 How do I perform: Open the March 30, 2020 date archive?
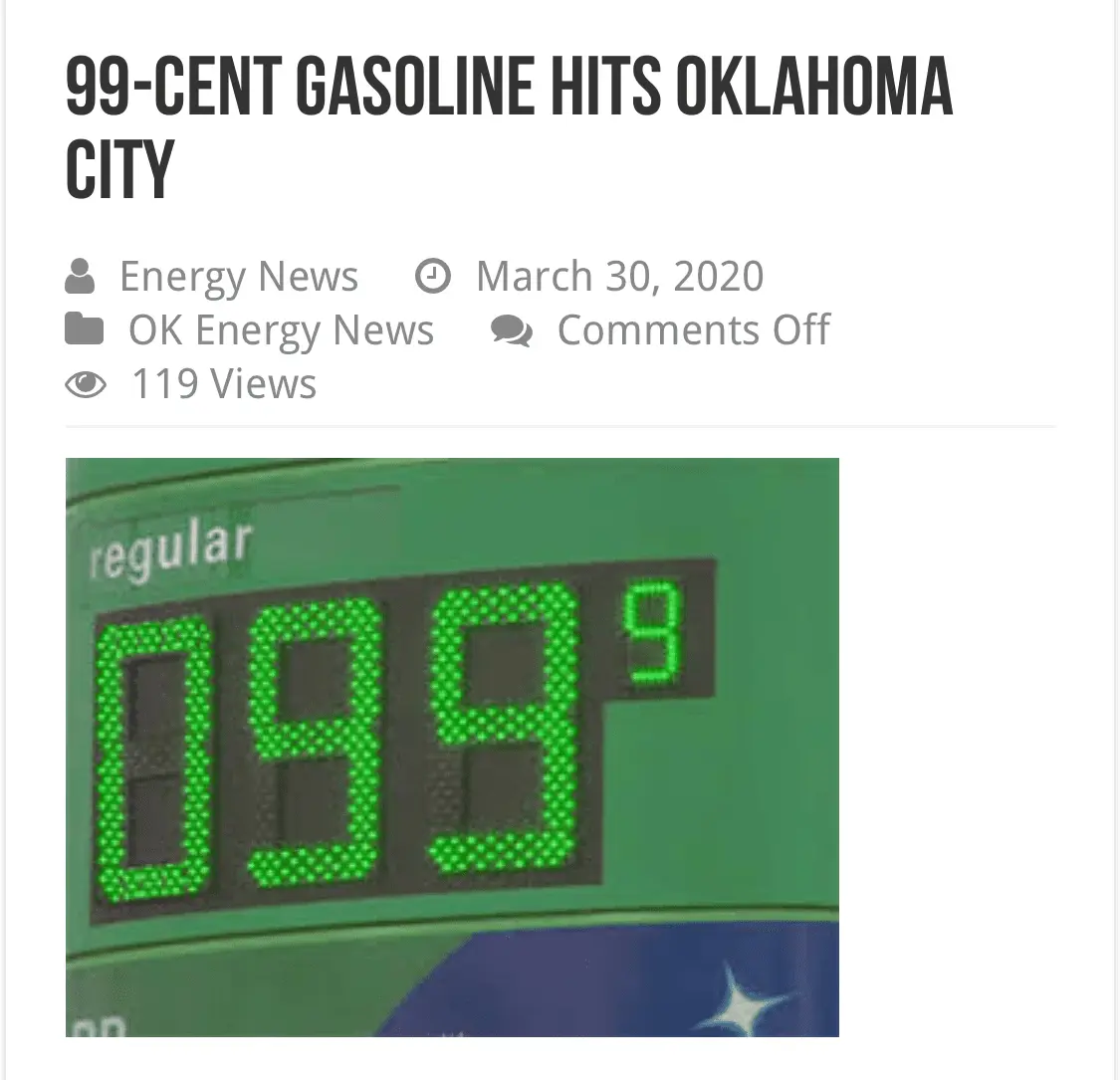coord(619,277)
